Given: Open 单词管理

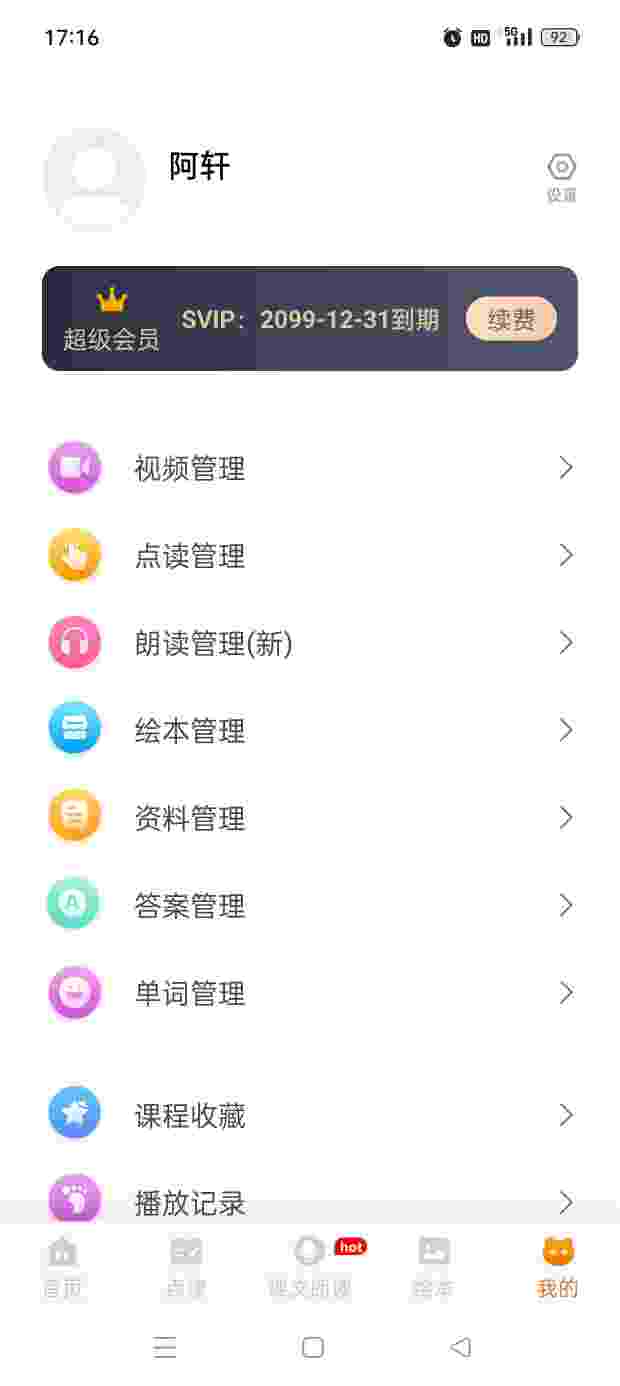Looking at the screenshot, I should (x=310, y=993).
